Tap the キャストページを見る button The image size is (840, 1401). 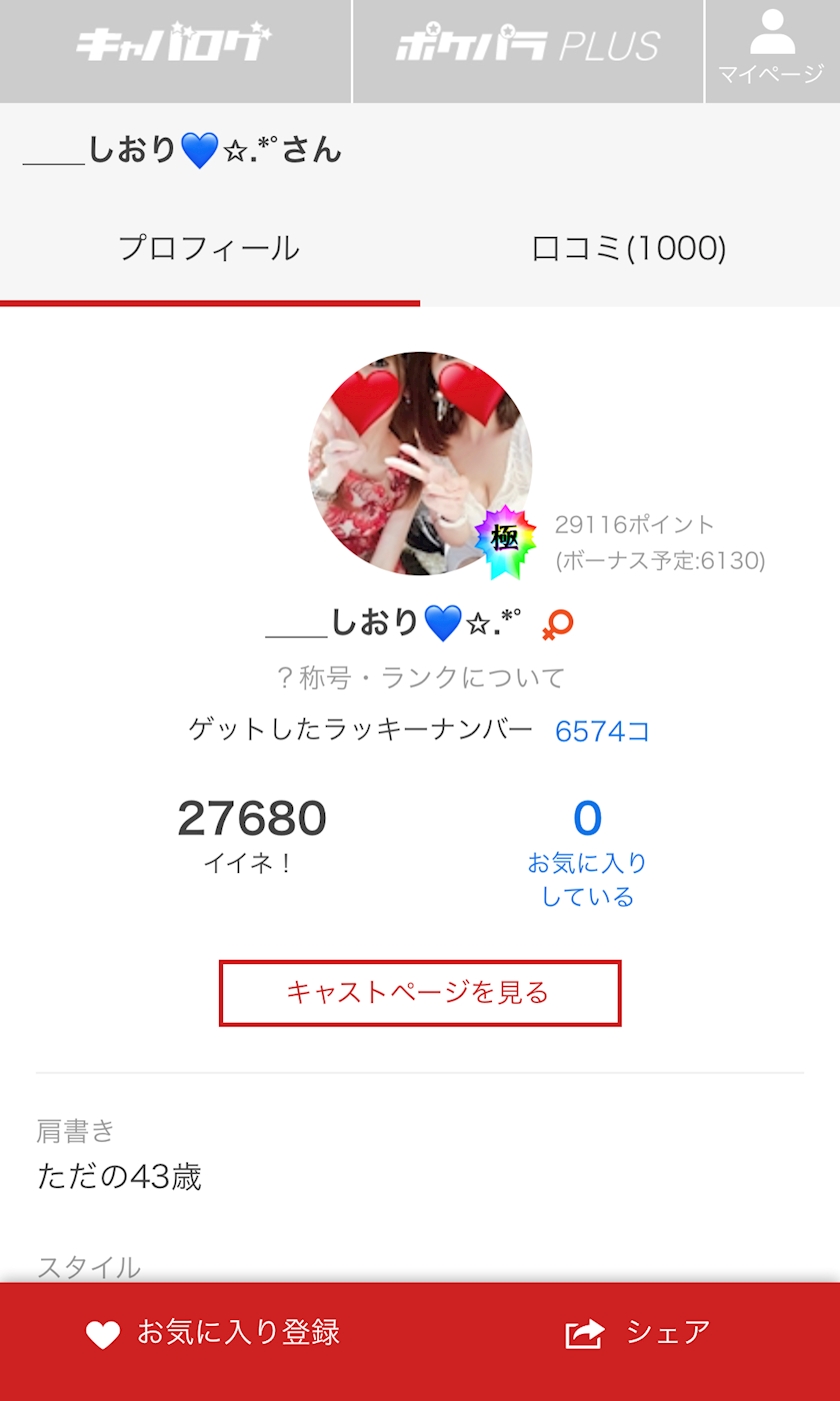tap(420, 993)
